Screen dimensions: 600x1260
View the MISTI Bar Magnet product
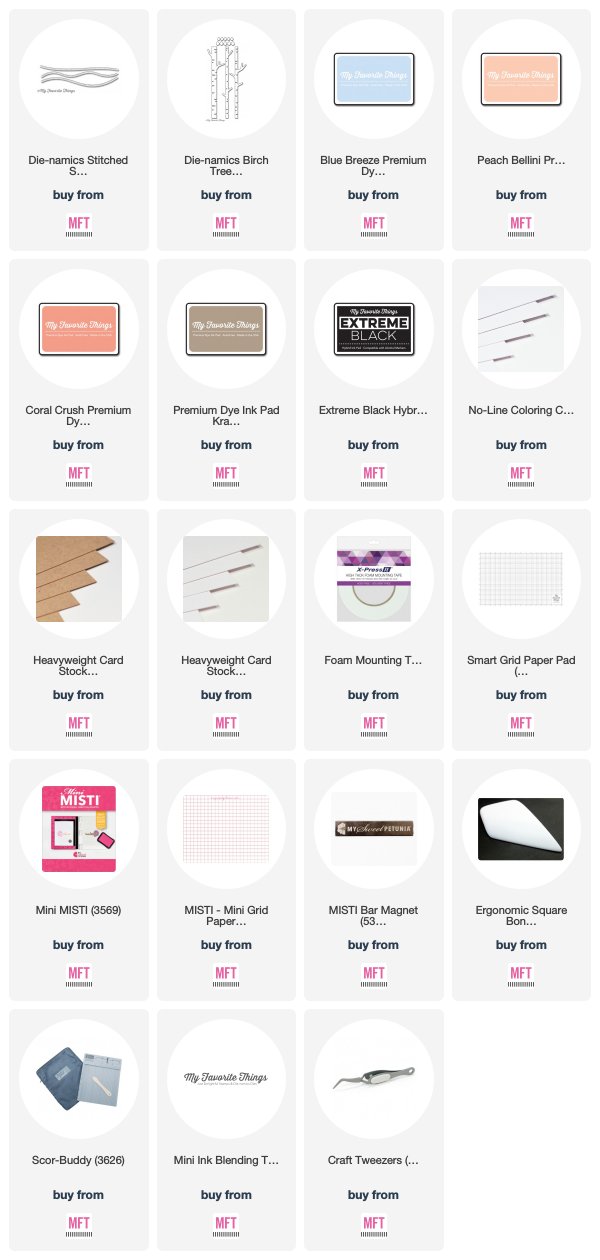374,880
